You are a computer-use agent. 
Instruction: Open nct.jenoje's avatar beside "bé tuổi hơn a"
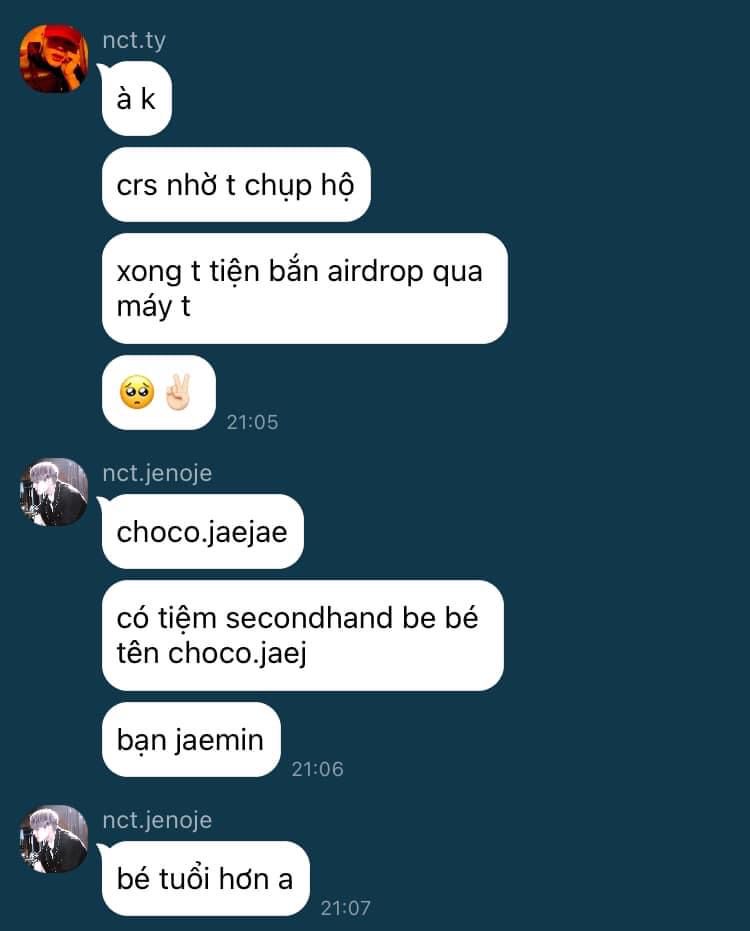(x=54, y=839)
